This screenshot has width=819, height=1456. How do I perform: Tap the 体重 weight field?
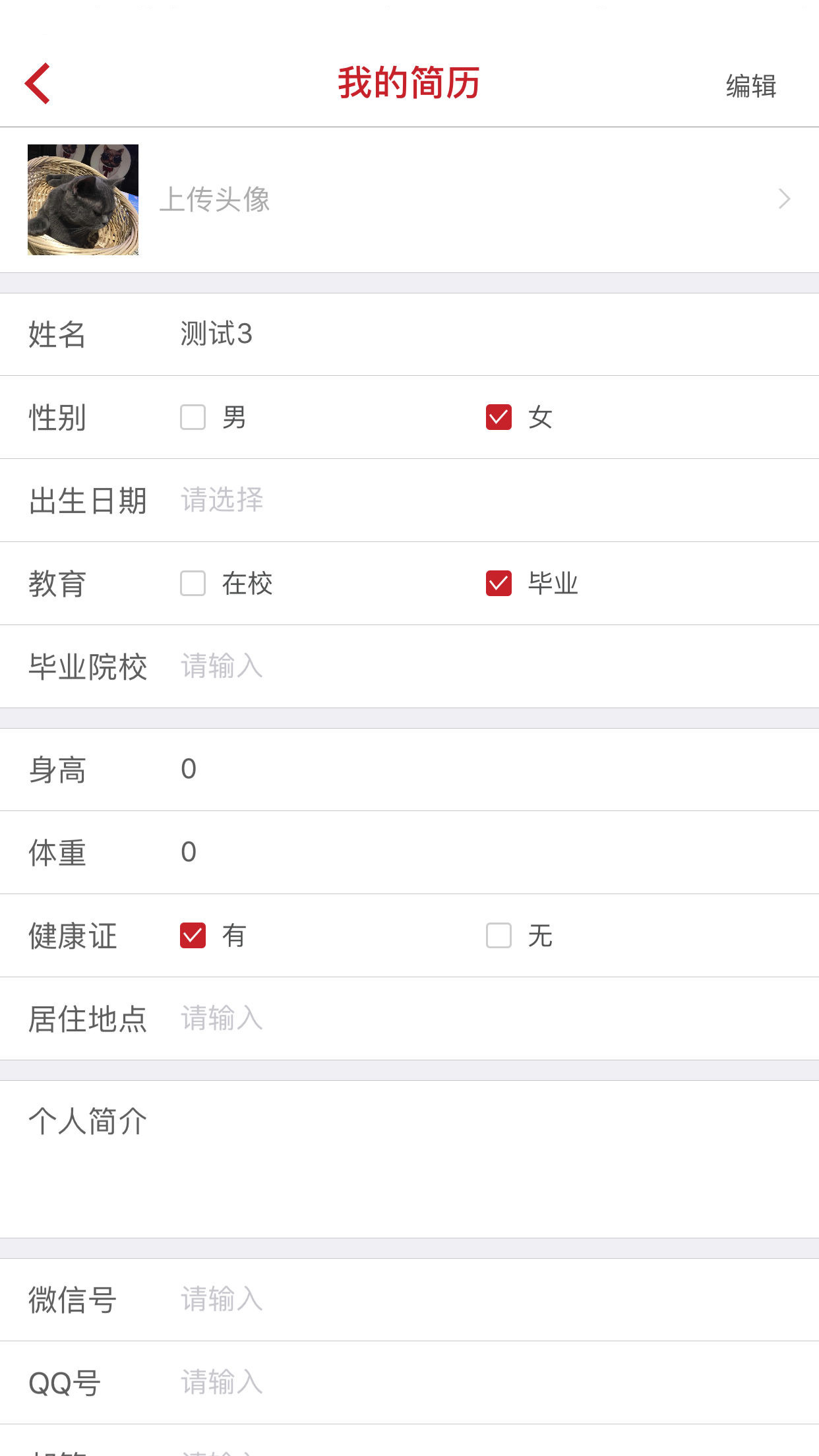pyautogui.click(x=409, y=853)
